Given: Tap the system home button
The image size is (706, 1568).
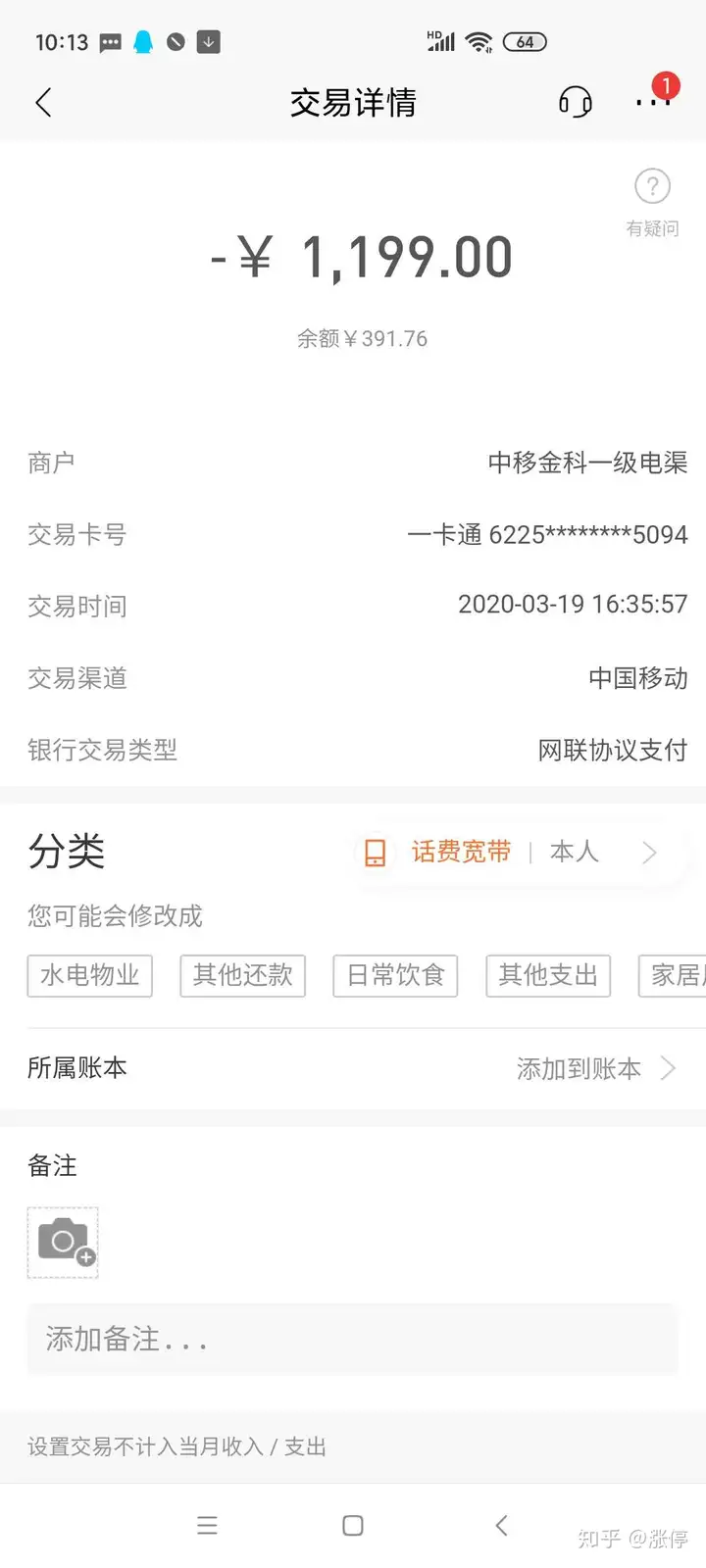Looking at the screenshot, I should pos(353,1525).
